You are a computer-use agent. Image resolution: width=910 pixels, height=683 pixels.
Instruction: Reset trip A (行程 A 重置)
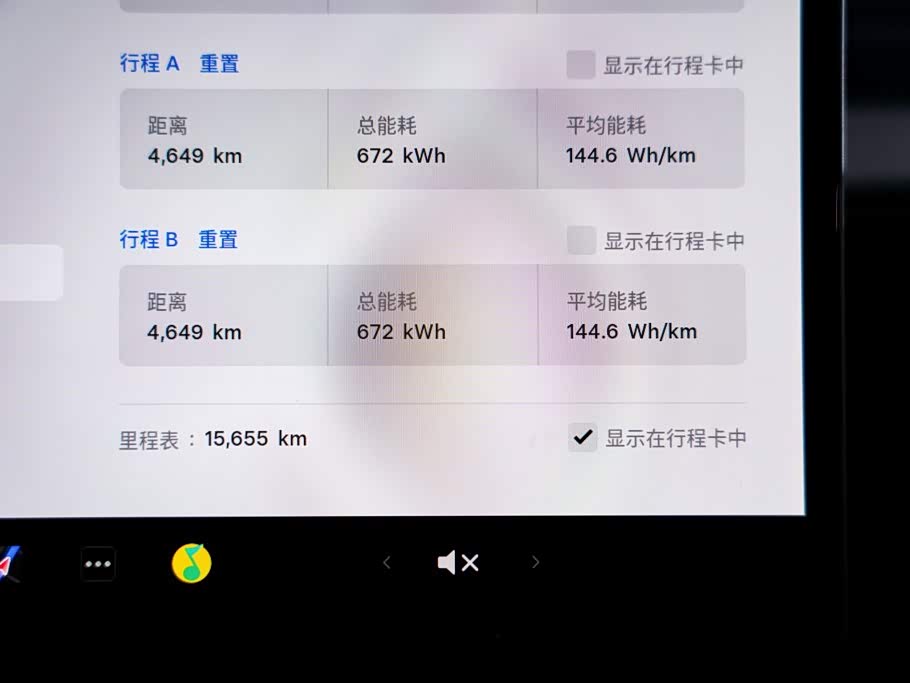[x=219, y=64]
